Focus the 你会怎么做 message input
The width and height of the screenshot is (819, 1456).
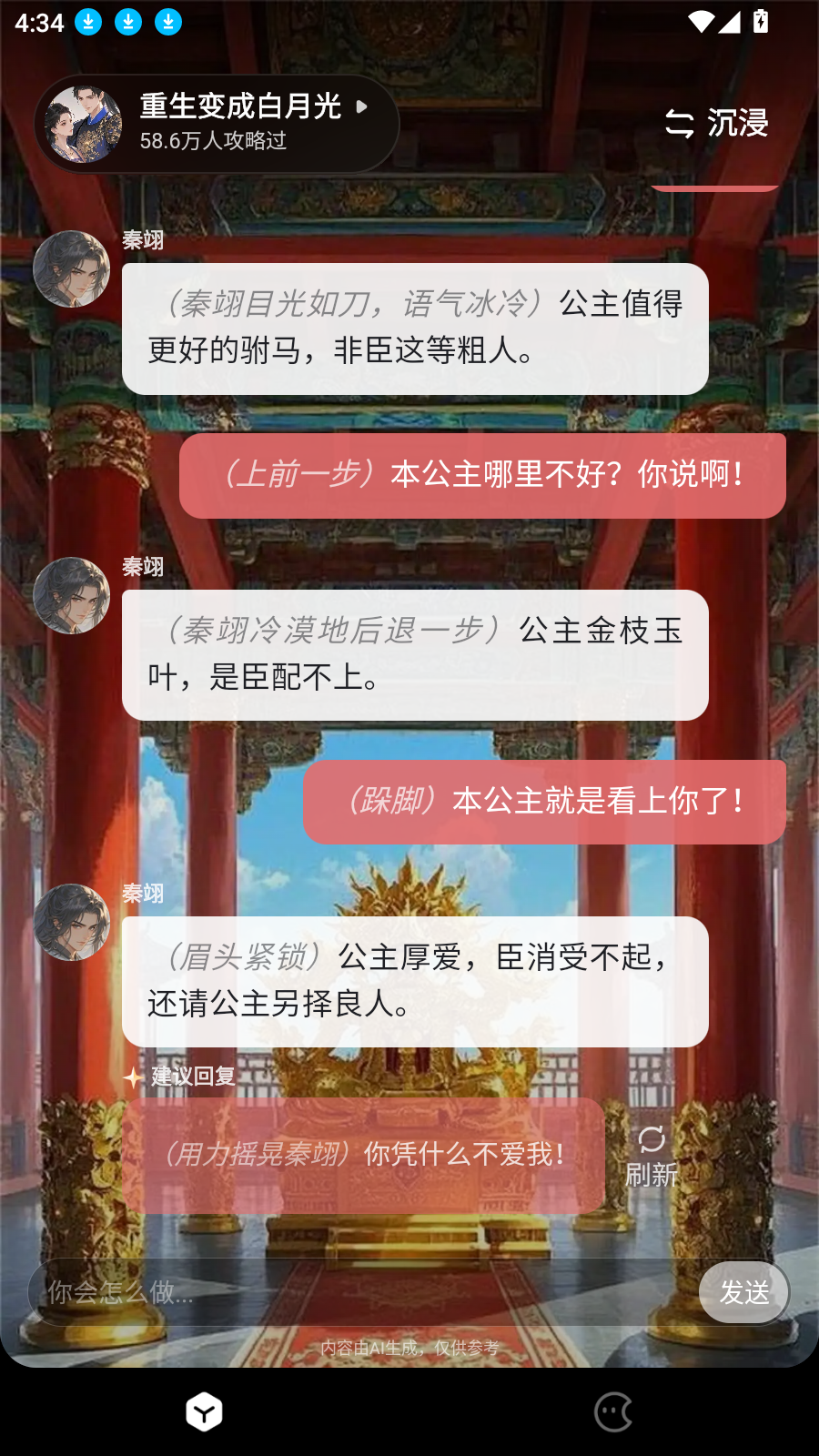(364, 1292)
